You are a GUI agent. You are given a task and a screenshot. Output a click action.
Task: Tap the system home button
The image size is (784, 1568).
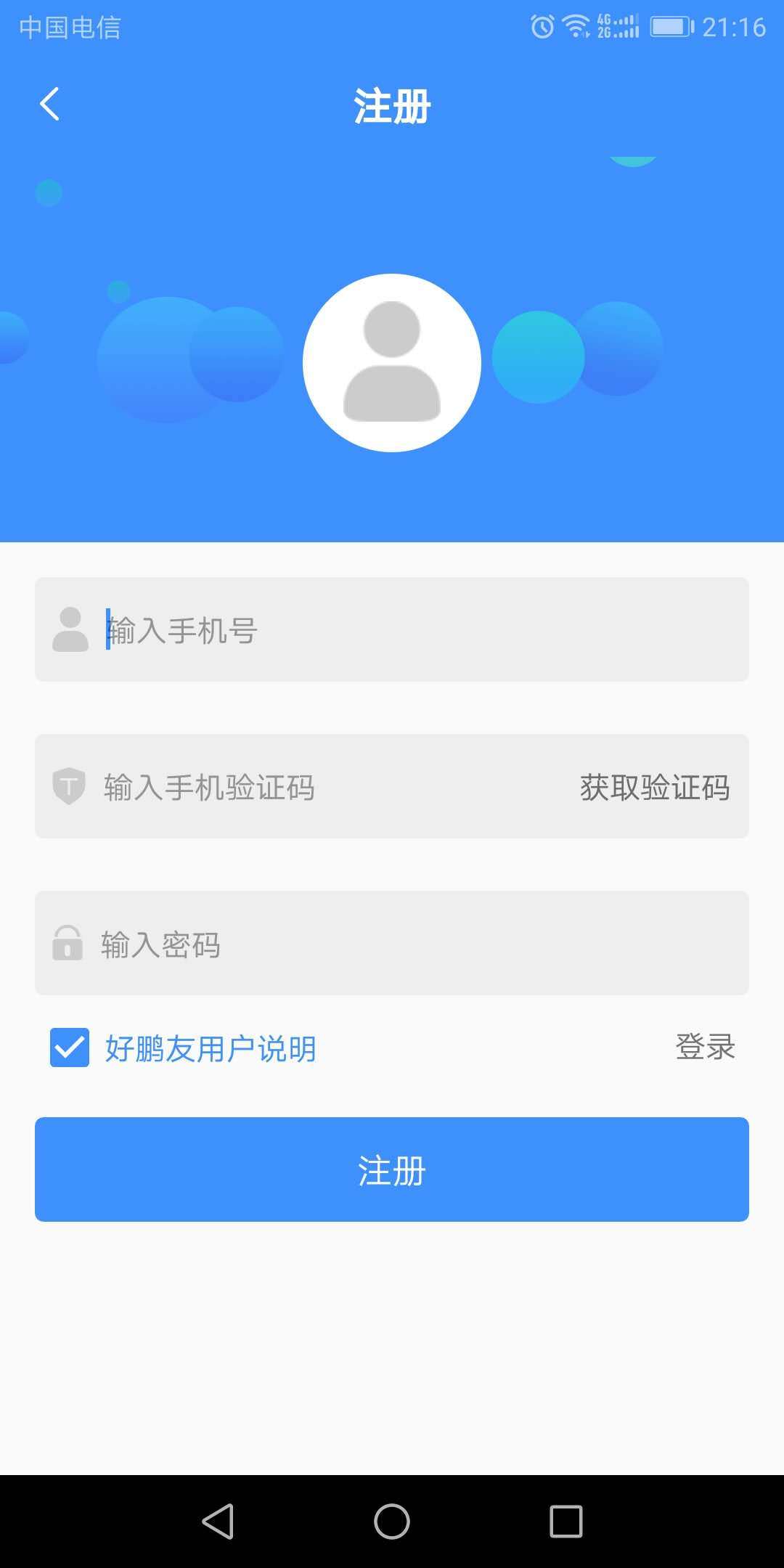point(392,1522)
